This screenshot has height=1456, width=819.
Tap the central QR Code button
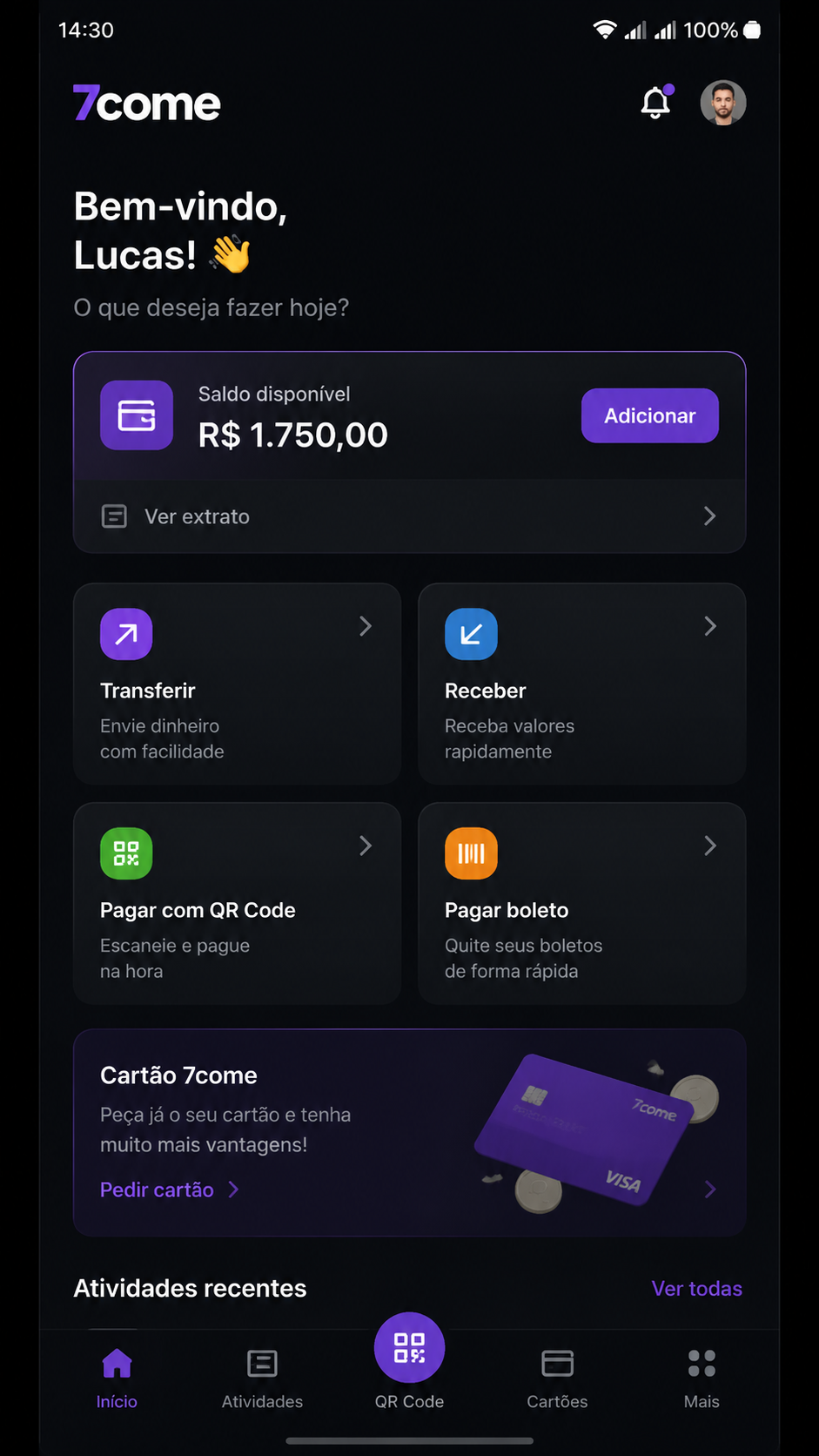click(x=410, y=1347)
